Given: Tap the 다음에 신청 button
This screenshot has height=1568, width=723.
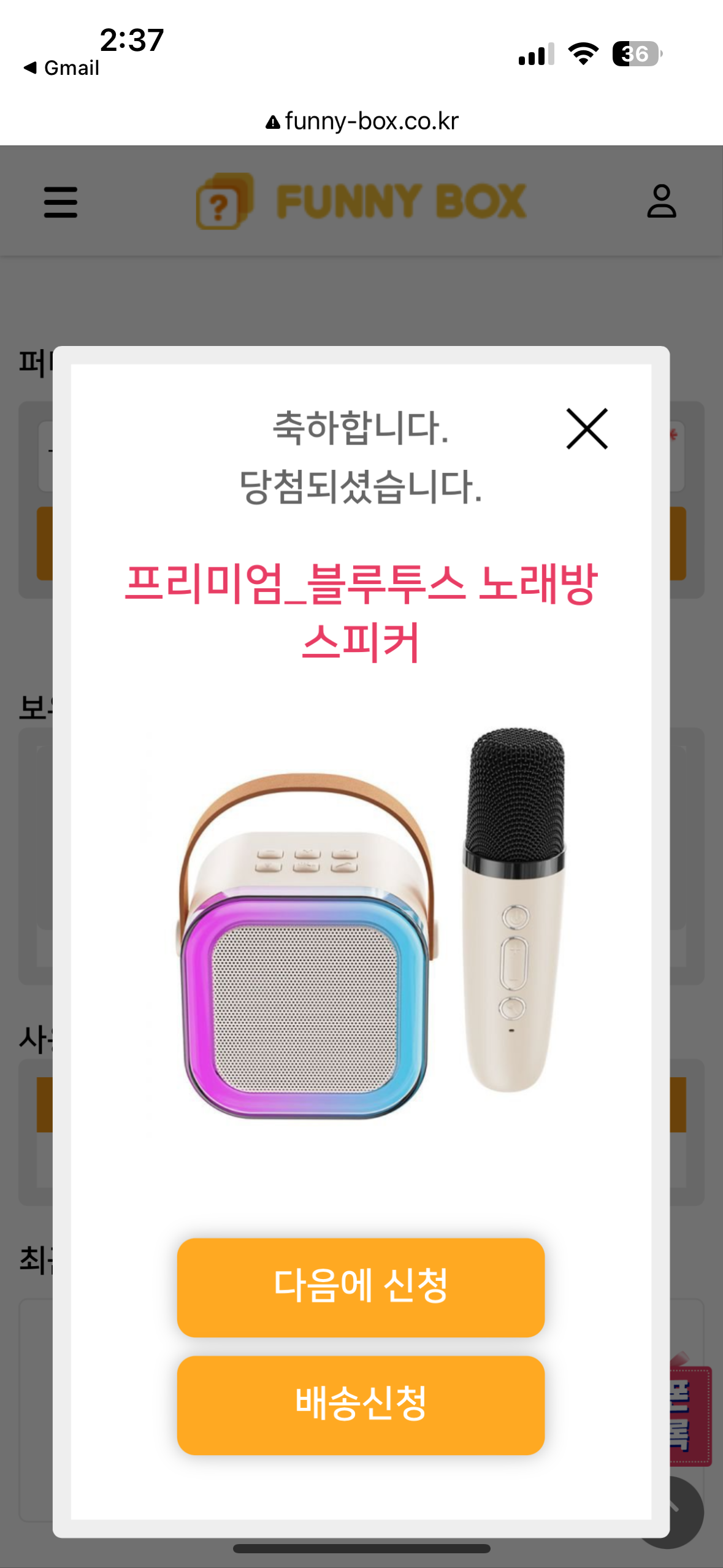Looking at the screenshot, I should pyautogui.click(x=361, y=1286).
